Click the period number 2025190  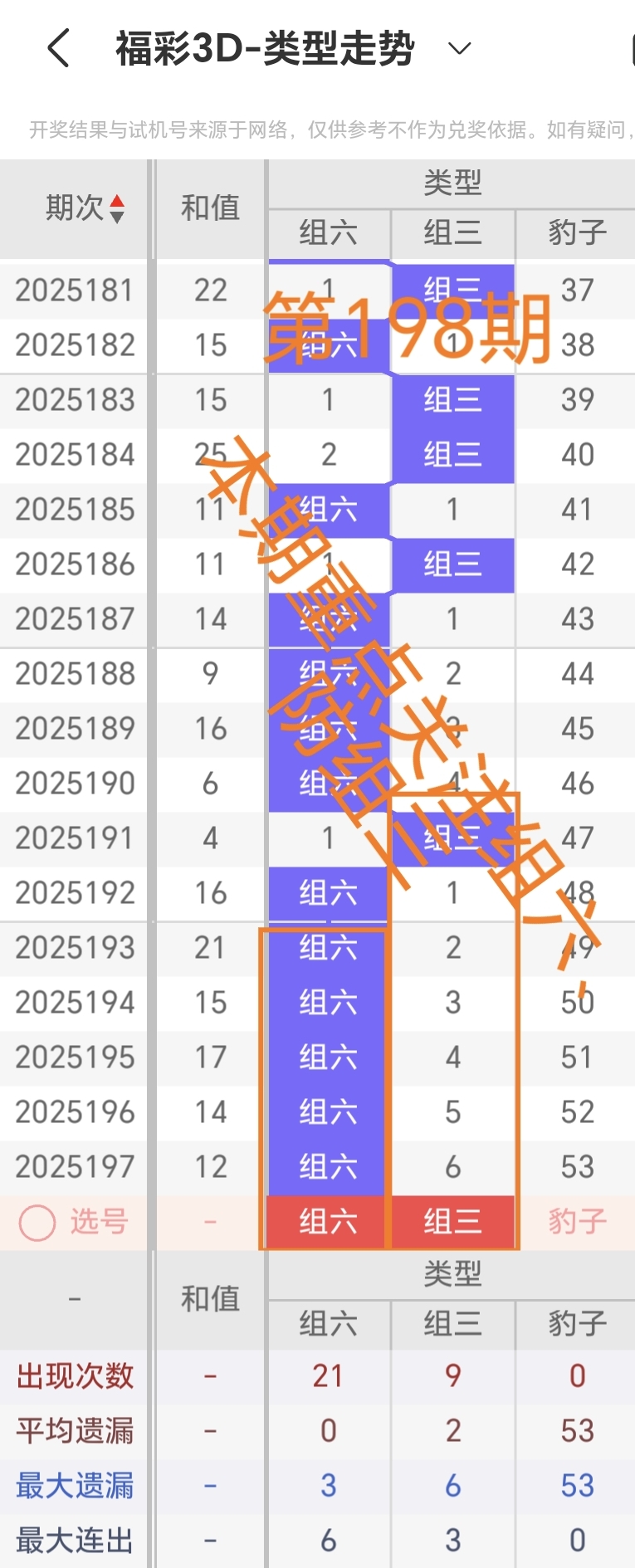(73, 783)
